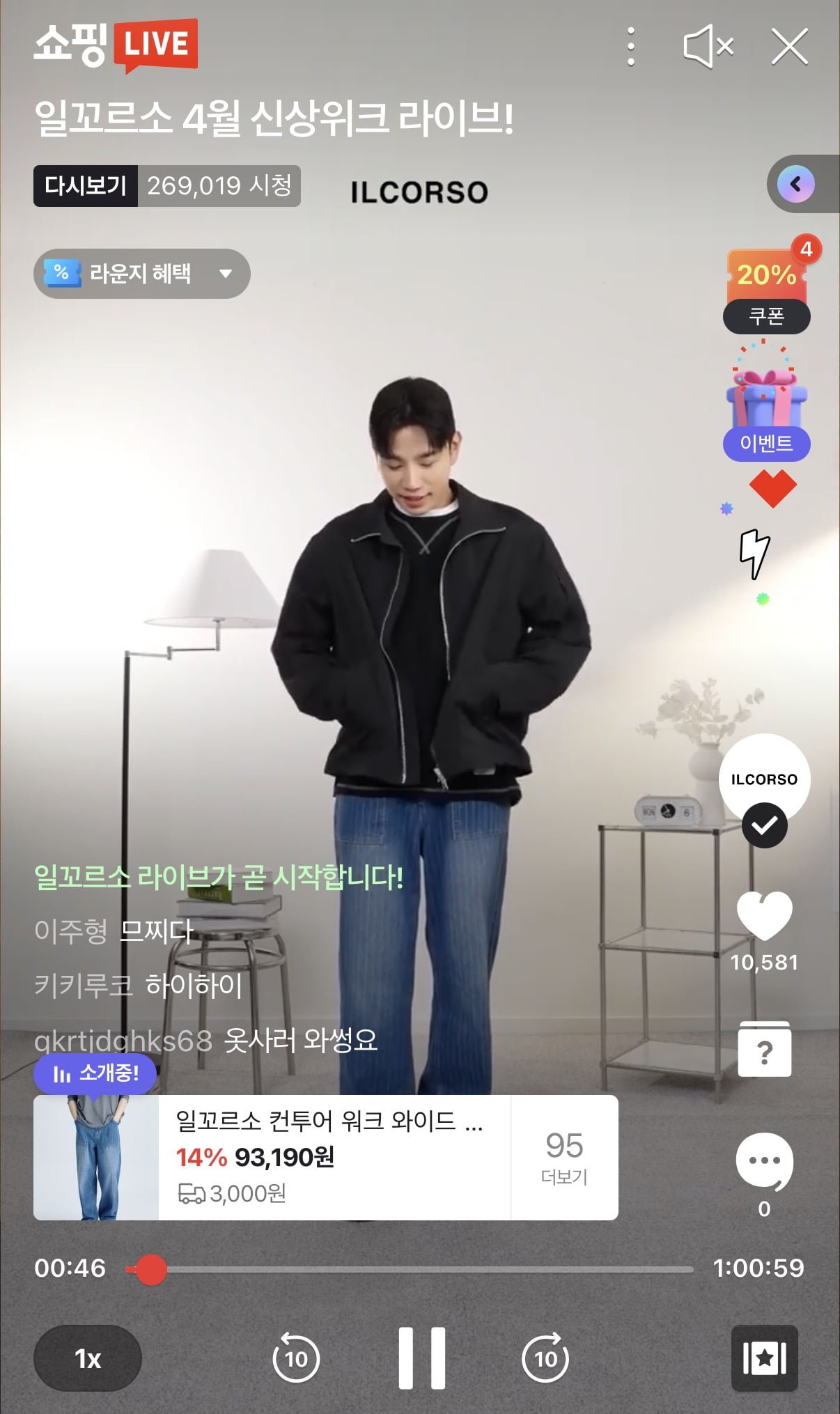Screen dimensions: 840x1414
Task: Close the live video player
Action: [789, 47]
